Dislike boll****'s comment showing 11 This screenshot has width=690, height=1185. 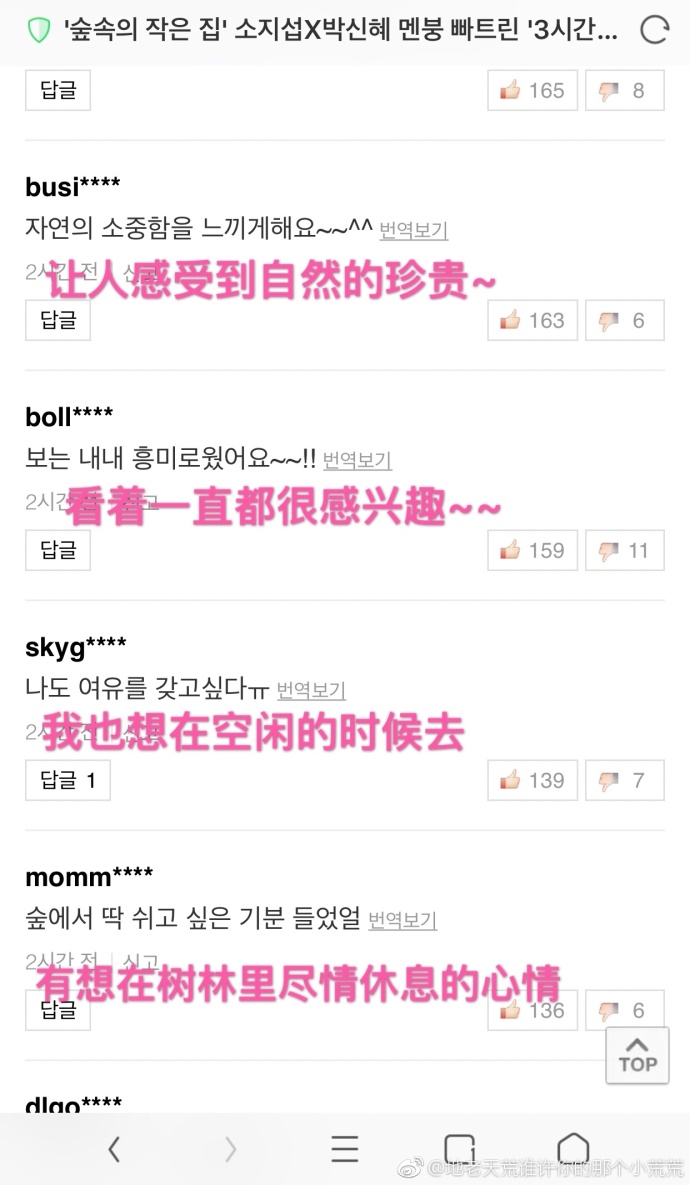coord(624,550)
